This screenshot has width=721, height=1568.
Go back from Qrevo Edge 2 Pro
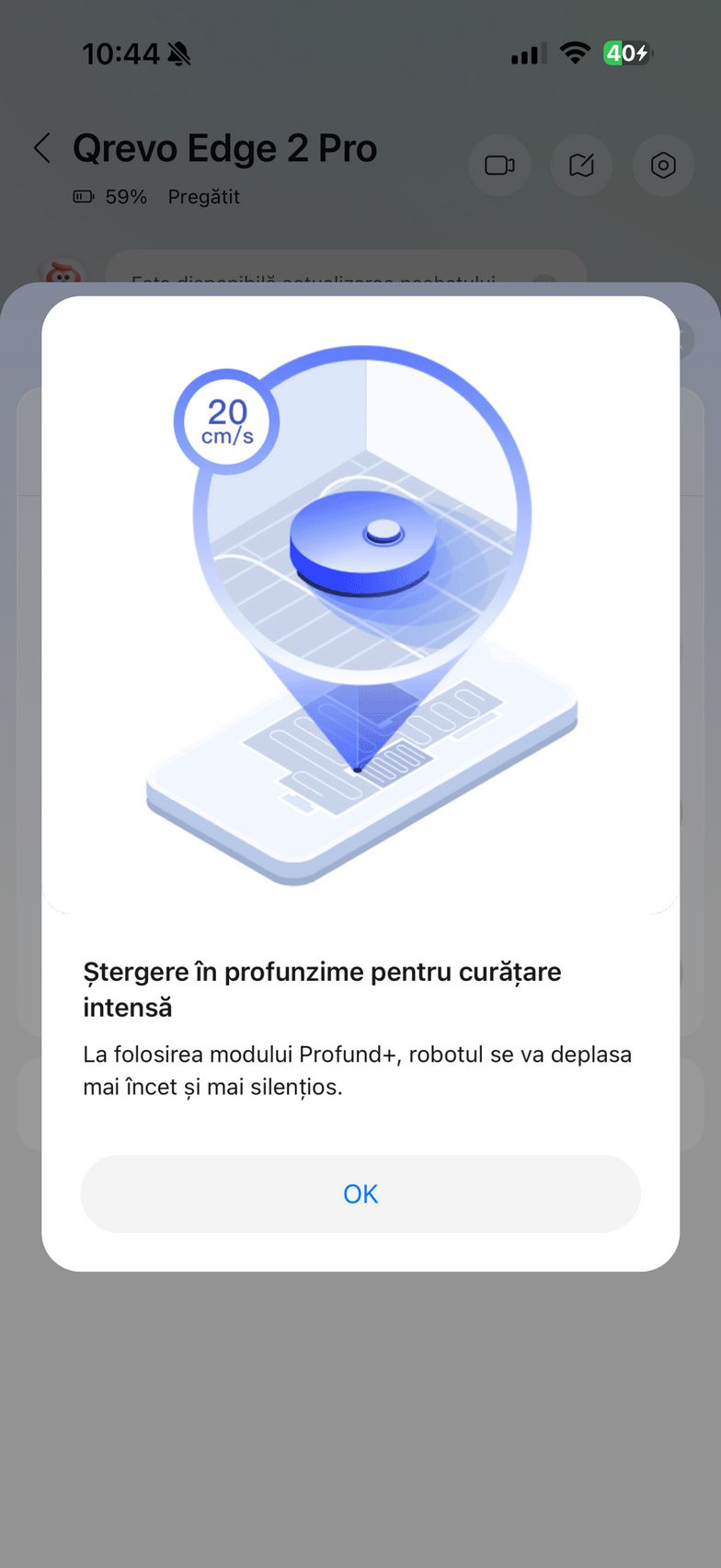pyautogui.click(x=42, y=148)
